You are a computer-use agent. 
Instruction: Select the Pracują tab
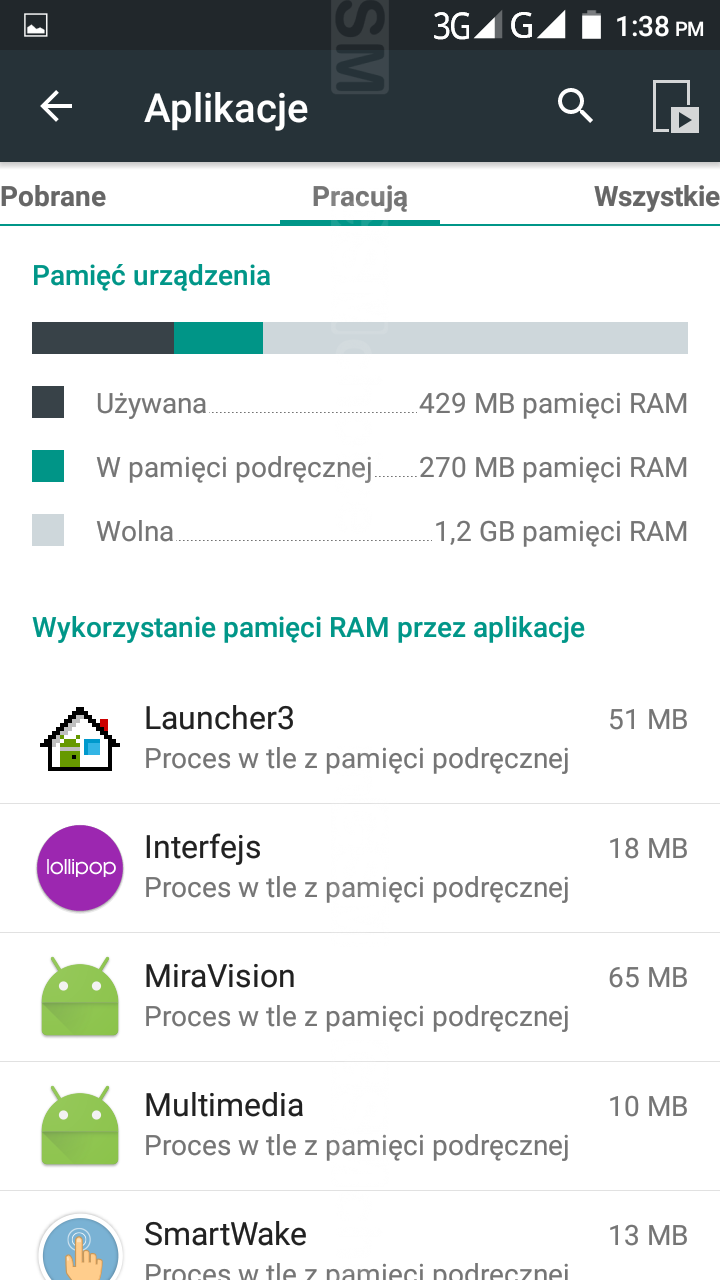click(x=360, y=196)
